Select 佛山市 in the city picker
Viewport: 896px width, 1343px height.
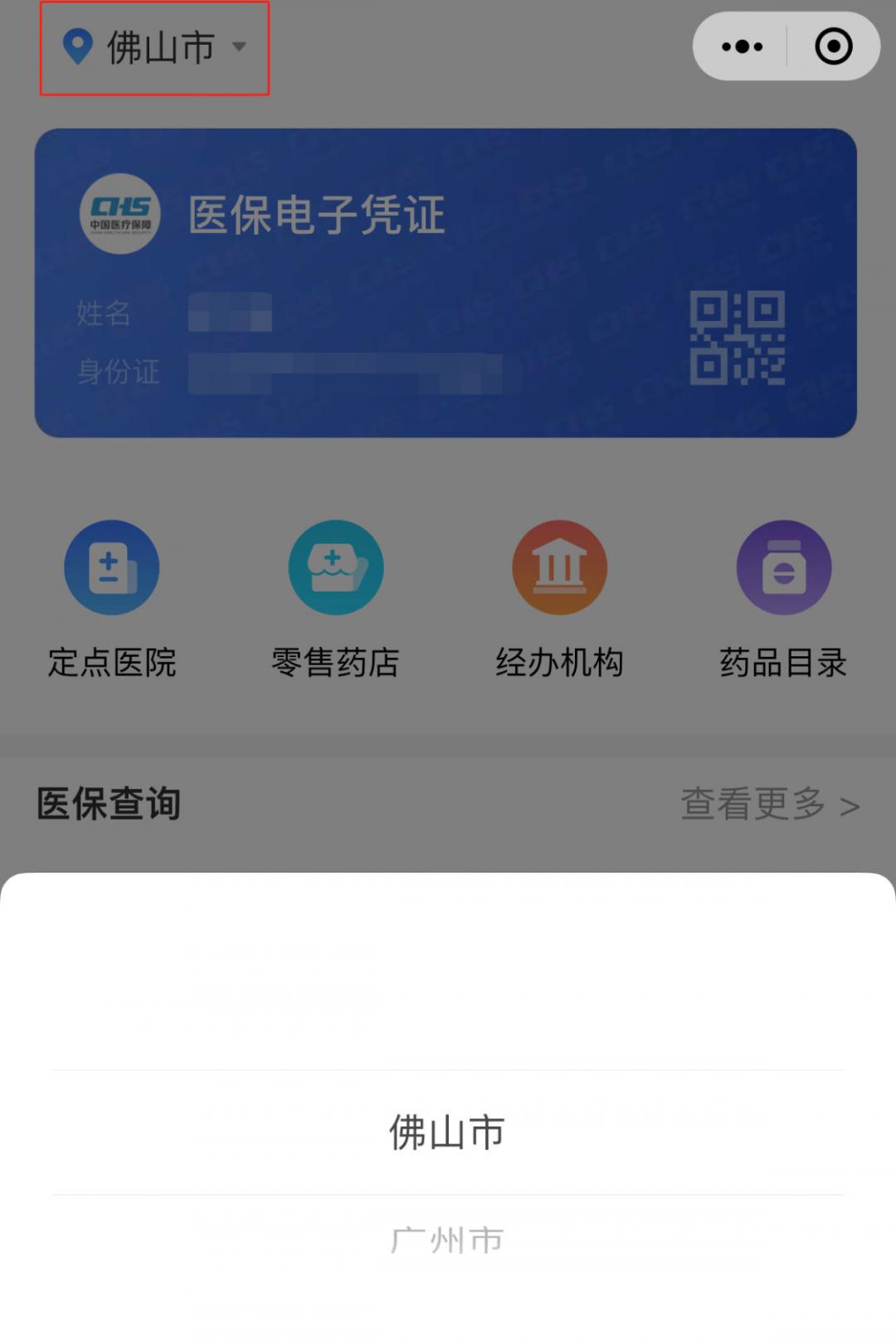pos(447,1132)
